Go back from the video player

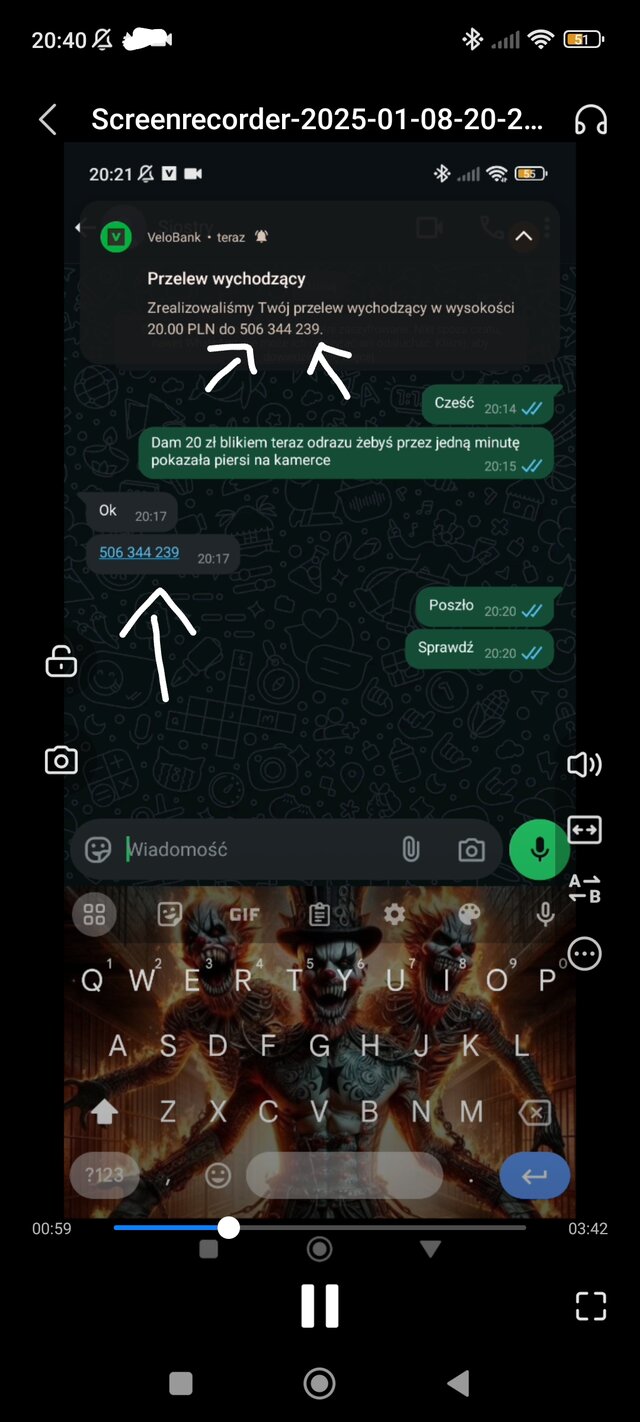pos(47,120)
